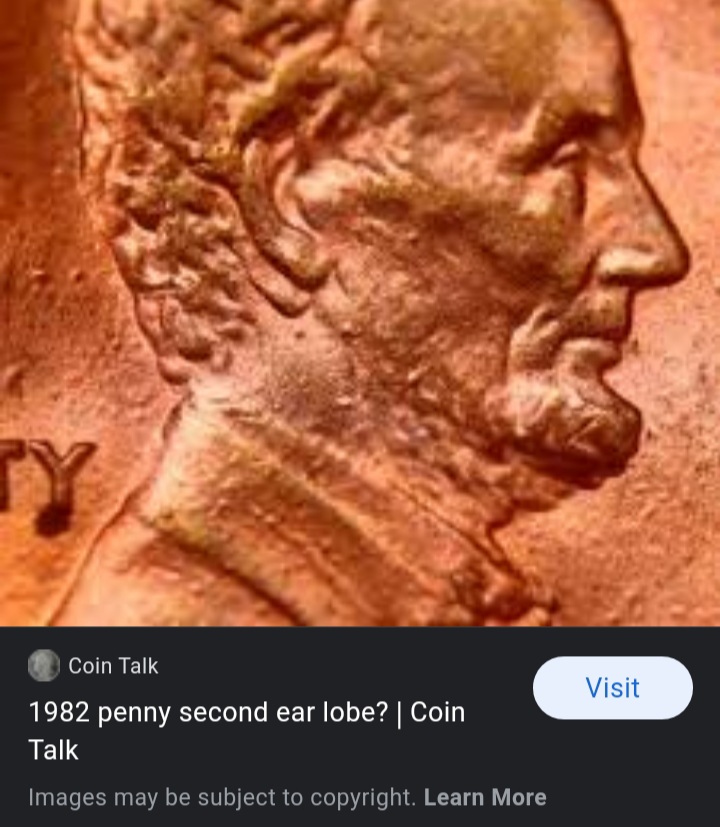The width and height of the screenshot is (720, 827).
Task: View the penny image full screen
Action: coord(360,312)
